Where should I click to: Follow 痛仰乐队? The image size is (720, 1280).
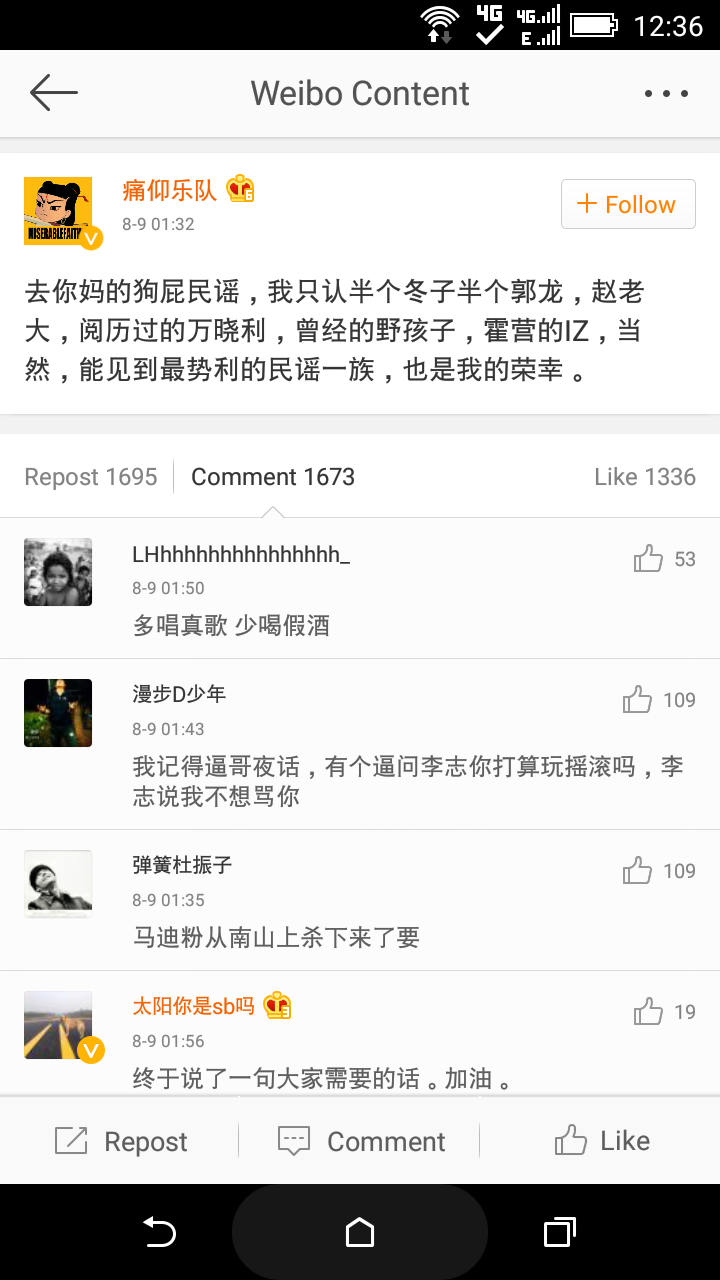click(628, 205)
